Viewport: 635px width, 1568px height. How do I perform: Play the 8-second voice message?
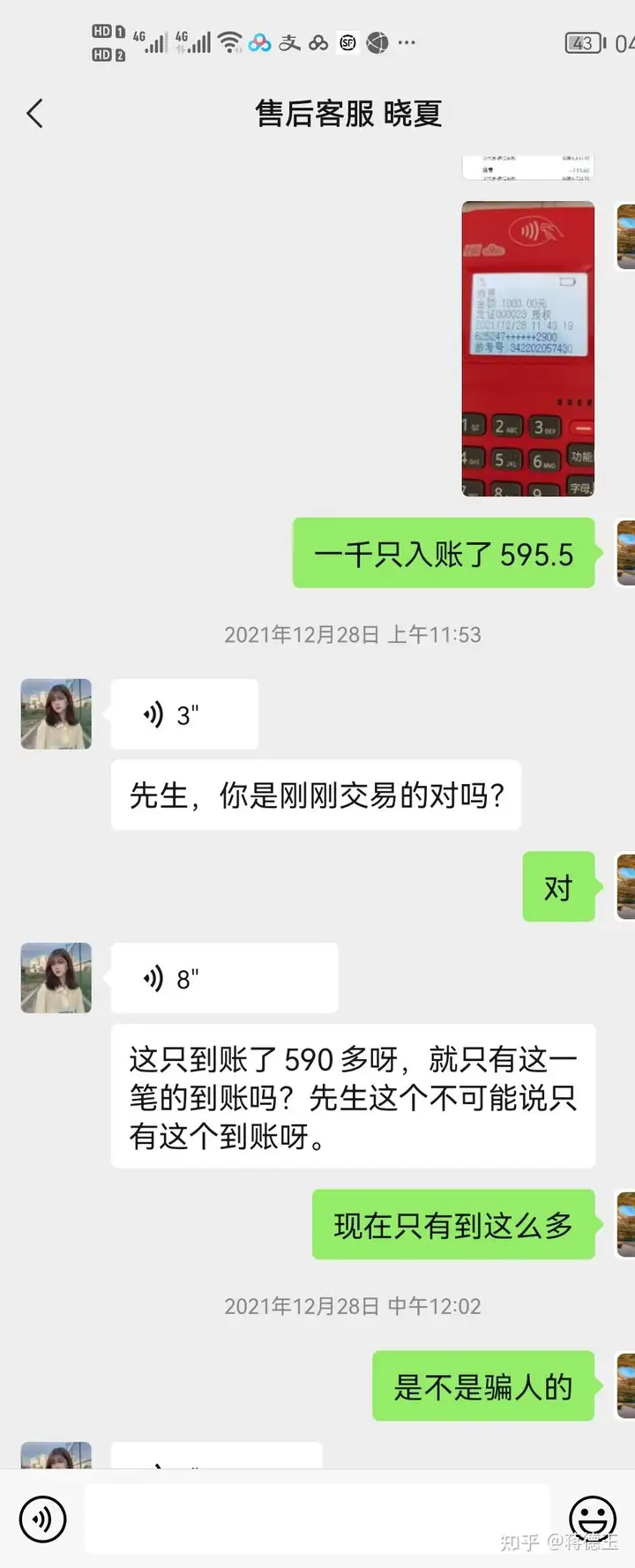[224, 978]
